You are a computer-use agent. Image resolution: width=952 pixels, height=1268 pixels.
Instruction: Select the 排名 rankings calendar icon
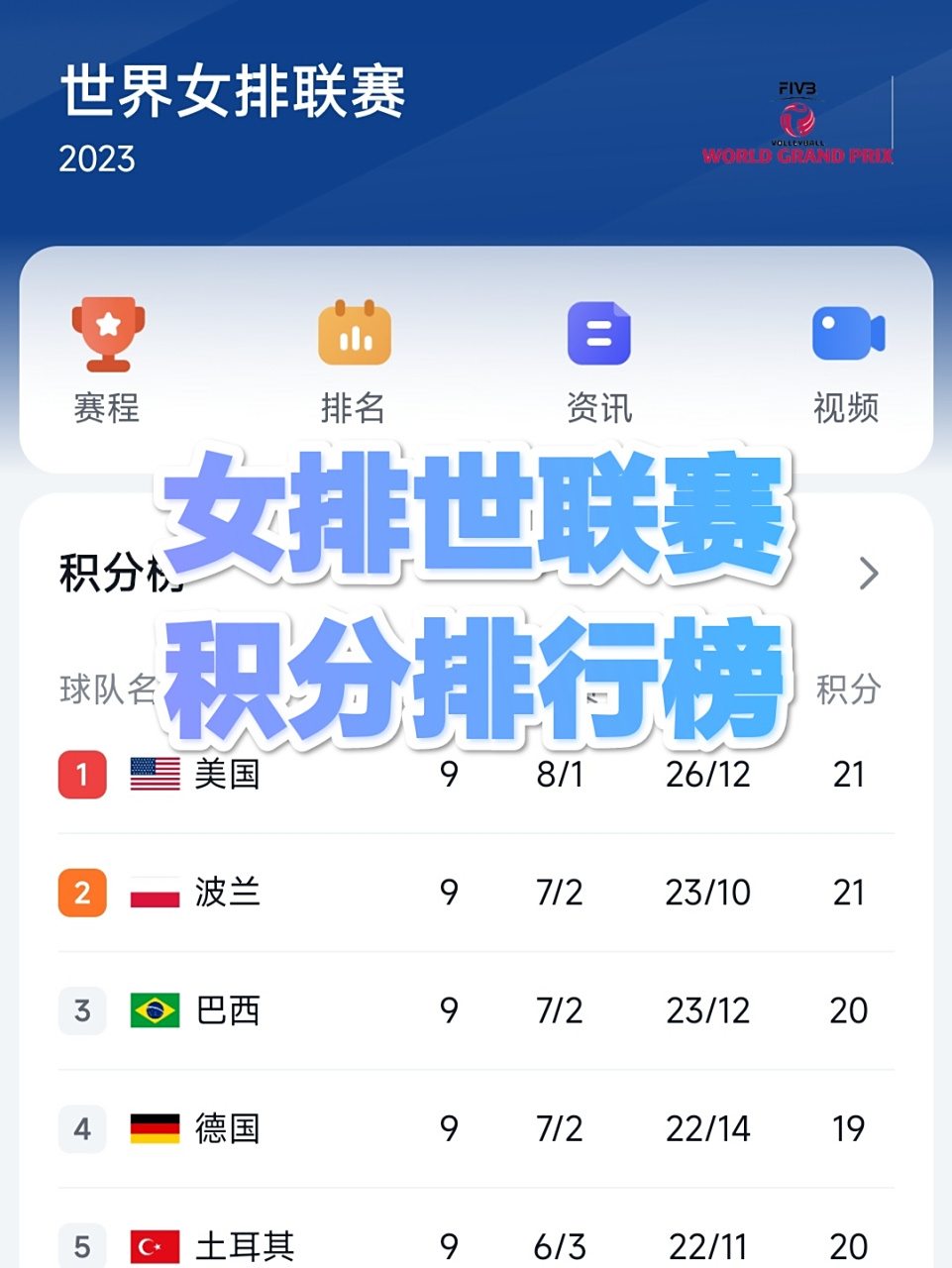(x=355, y=334)
